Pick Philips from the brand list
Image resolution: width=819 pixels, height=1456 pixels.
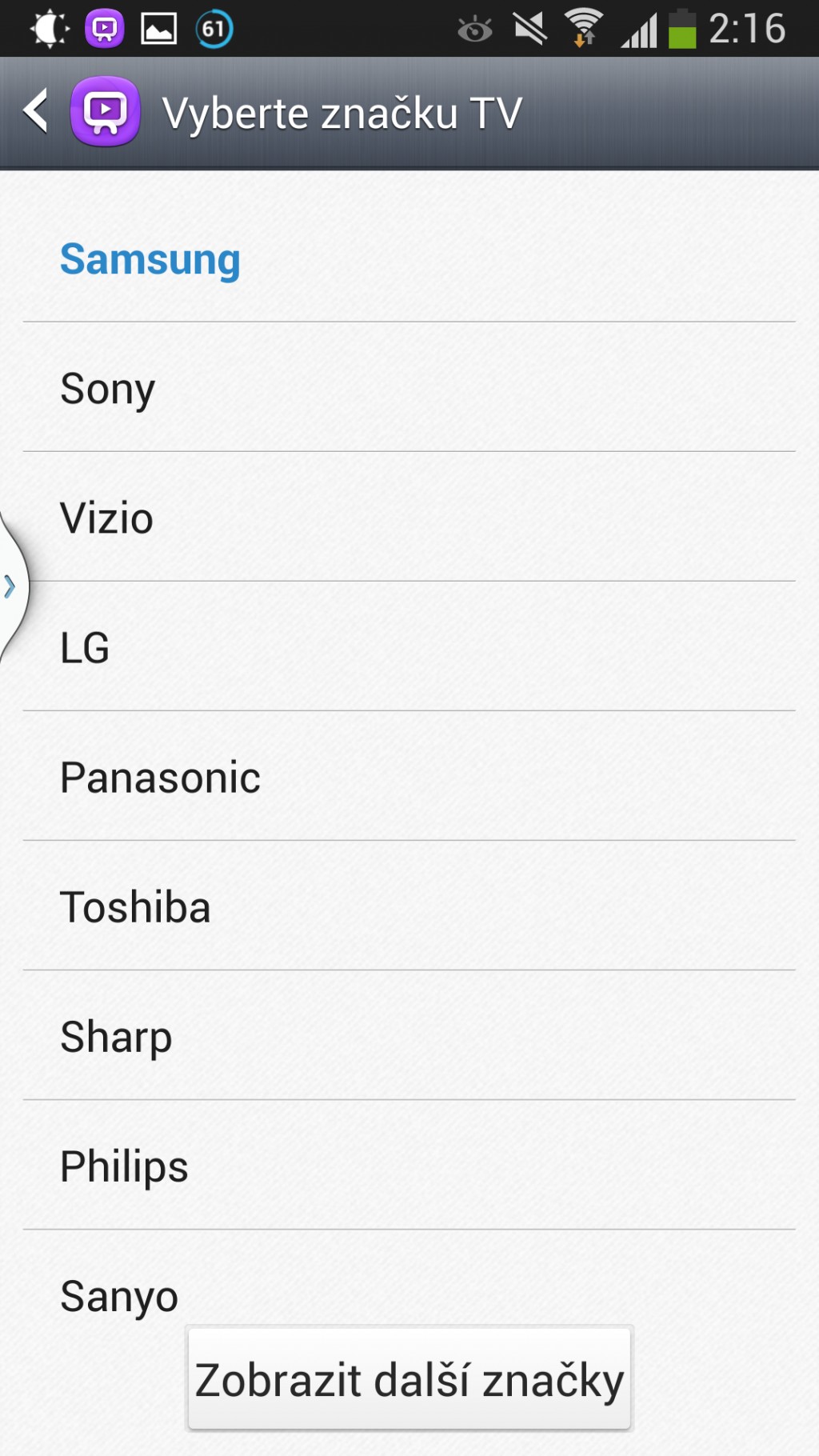tap(409, 1166)
